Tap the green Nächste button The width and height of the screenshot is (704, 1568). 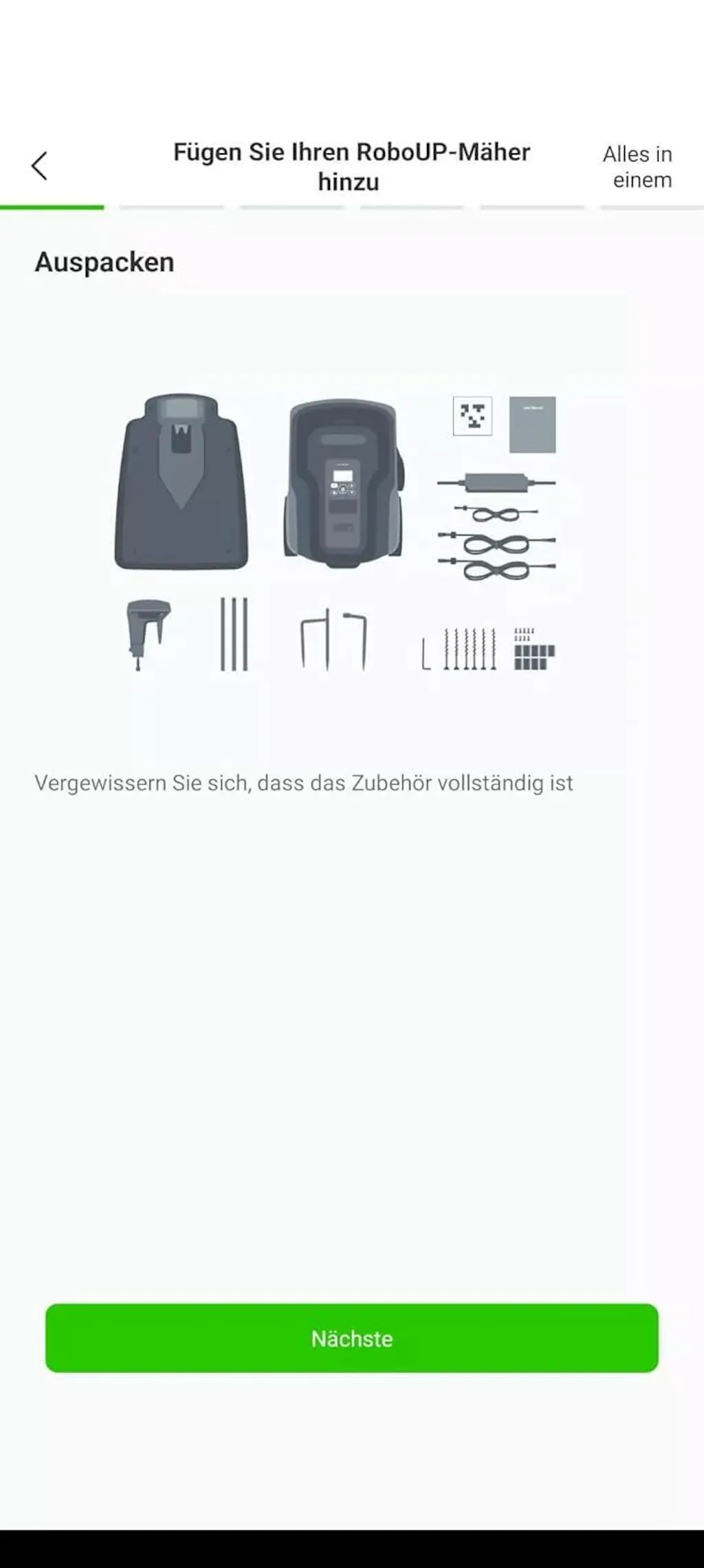click(x=351, y=1338)
